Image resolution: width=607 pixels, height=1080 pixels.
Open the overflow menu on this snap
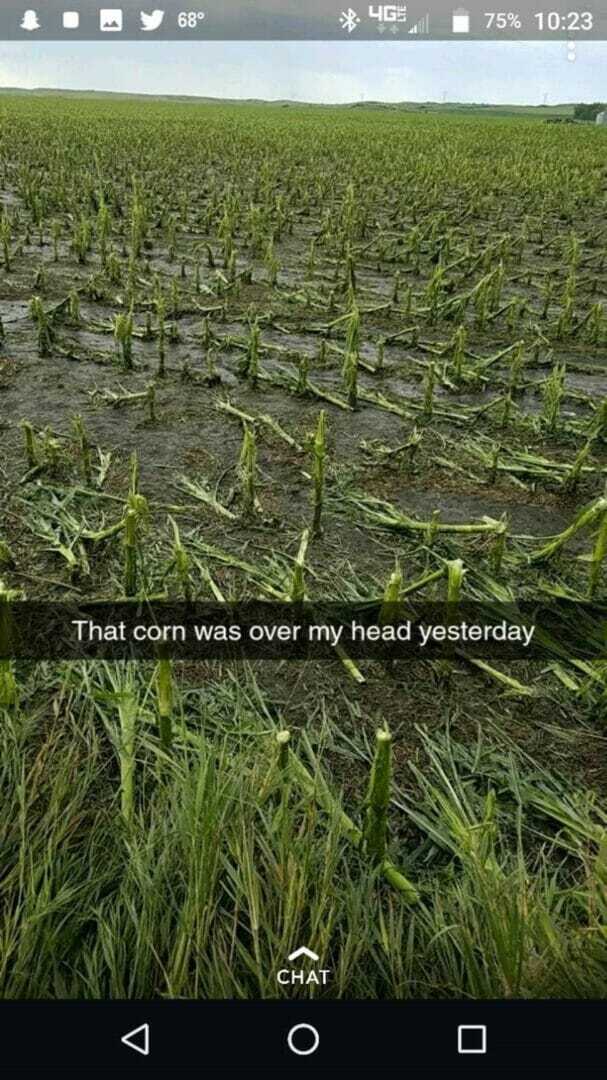coord(571,50)
